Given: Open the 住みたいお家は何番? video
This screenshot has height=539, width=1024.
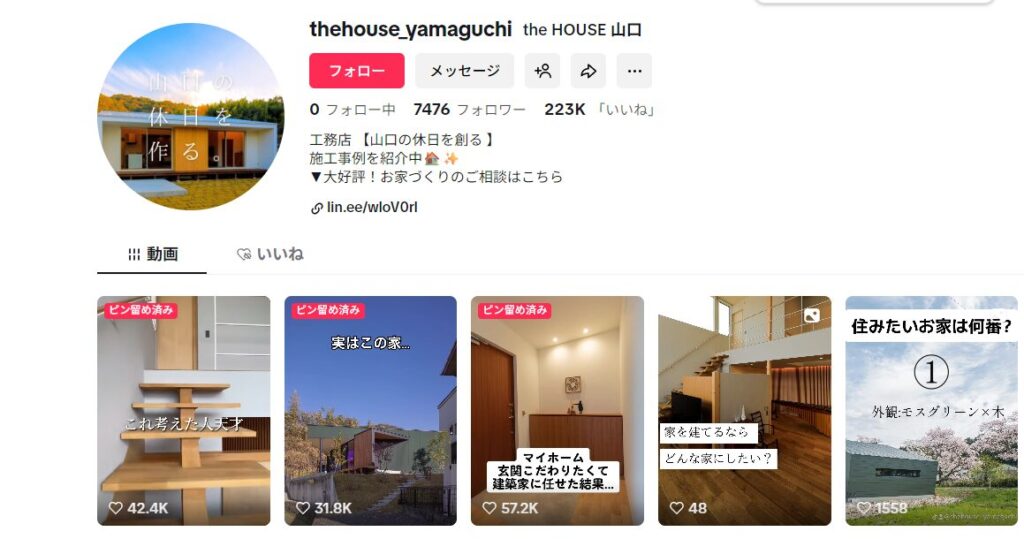Looking at the screenshot, I should (931, 410).
